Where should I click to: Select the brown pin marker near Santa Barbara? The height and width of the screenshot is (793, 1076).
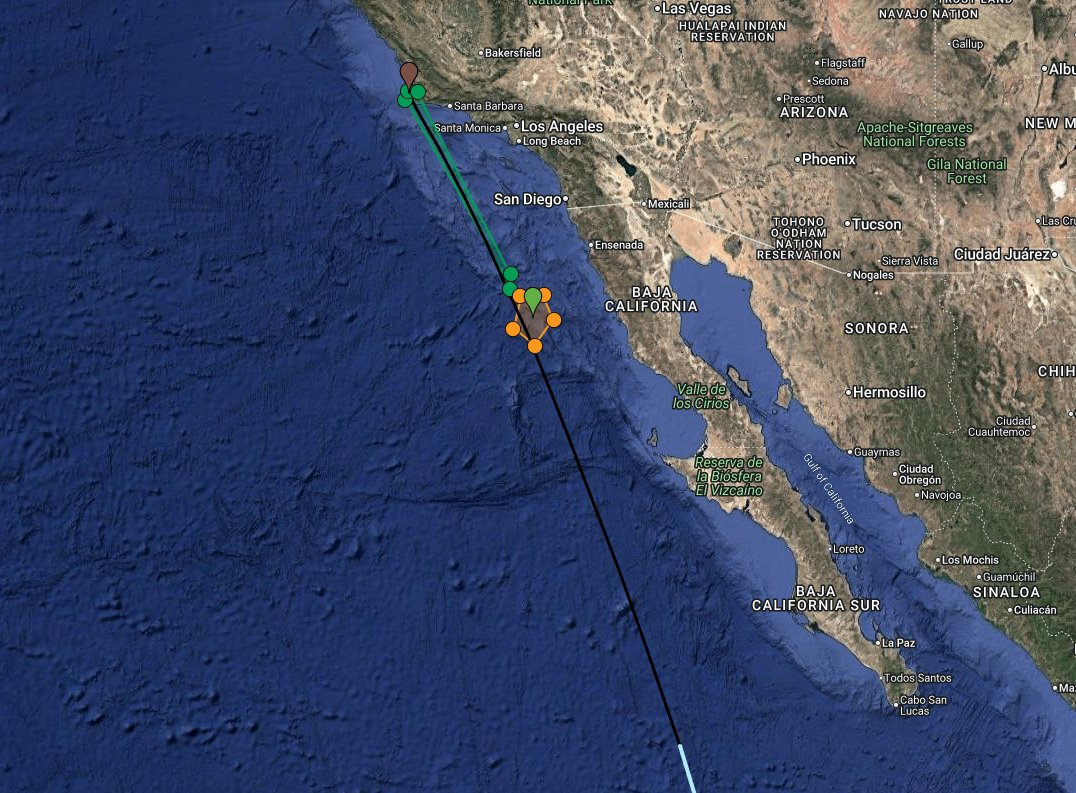click(408, 73)
